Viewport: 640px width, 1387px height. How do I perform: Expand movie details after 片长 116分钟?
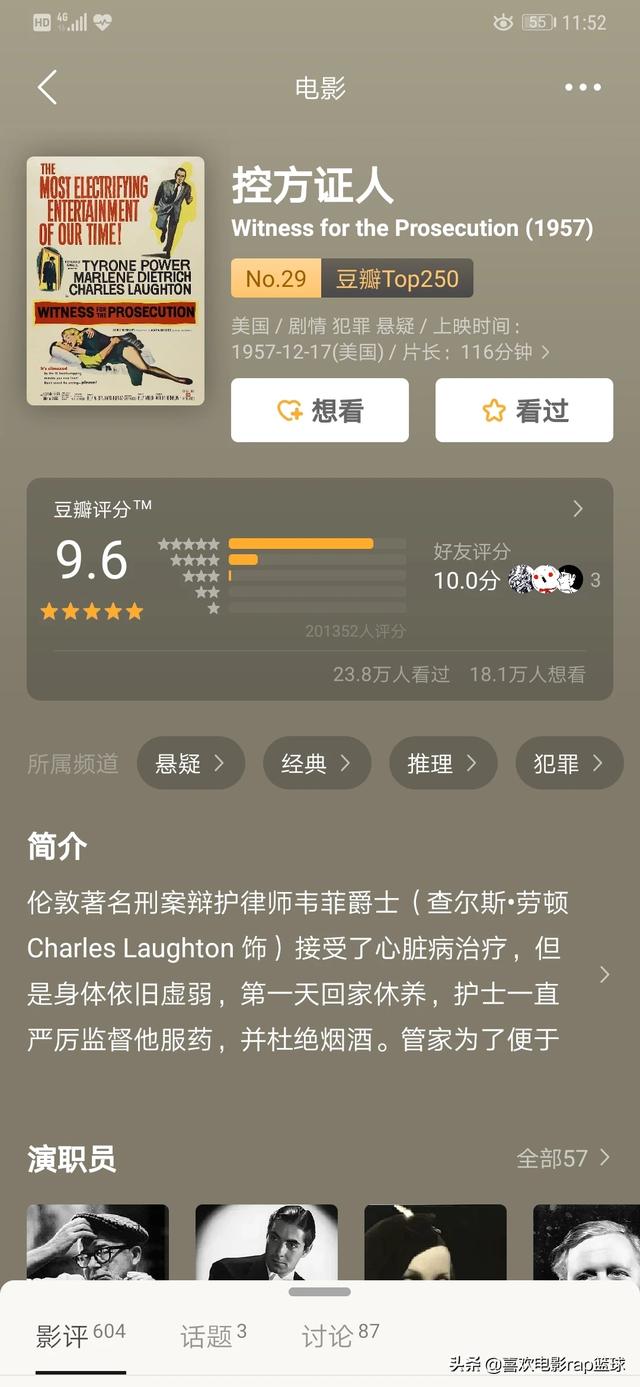click(x=545, y=352)
